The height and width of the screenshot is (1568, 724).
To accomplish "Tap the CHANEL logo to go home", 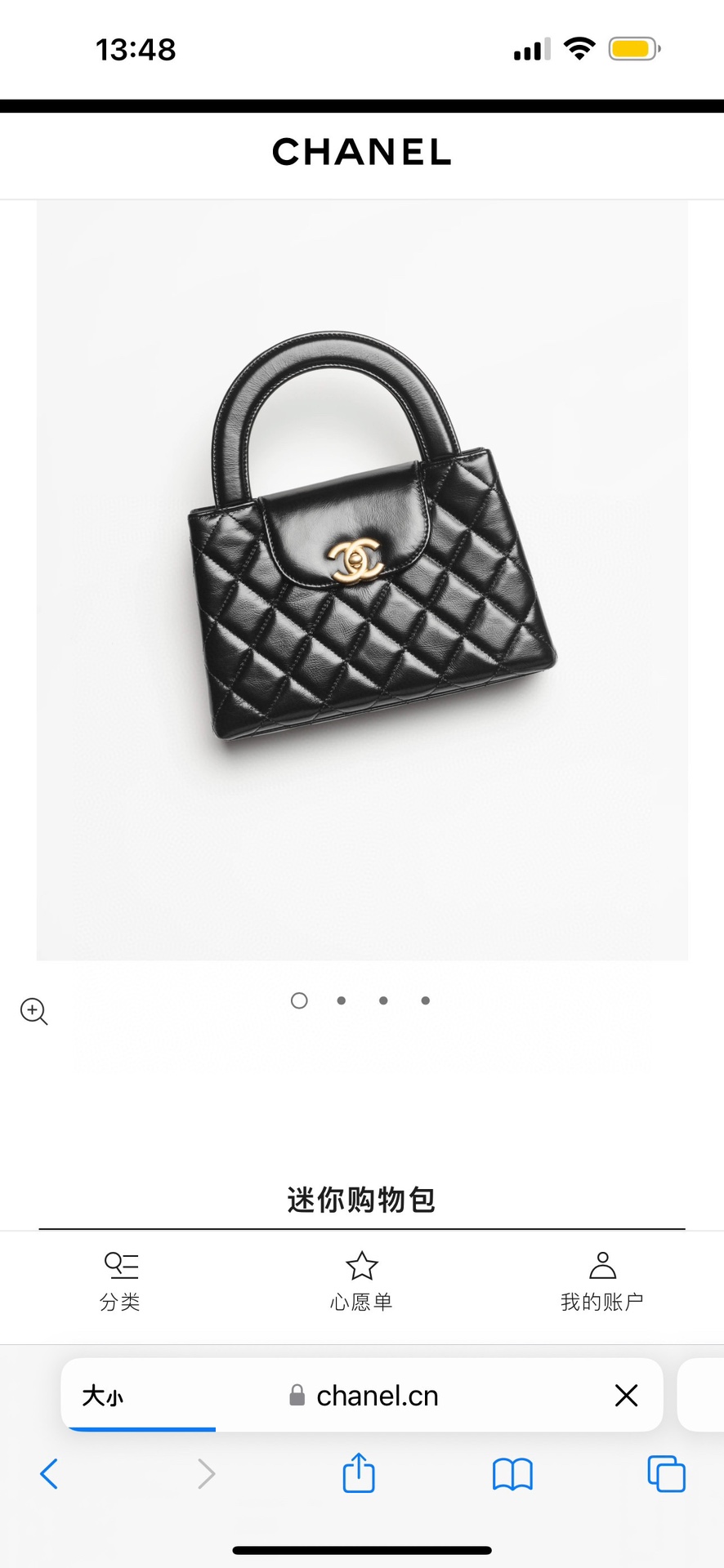I will point(361,152).
